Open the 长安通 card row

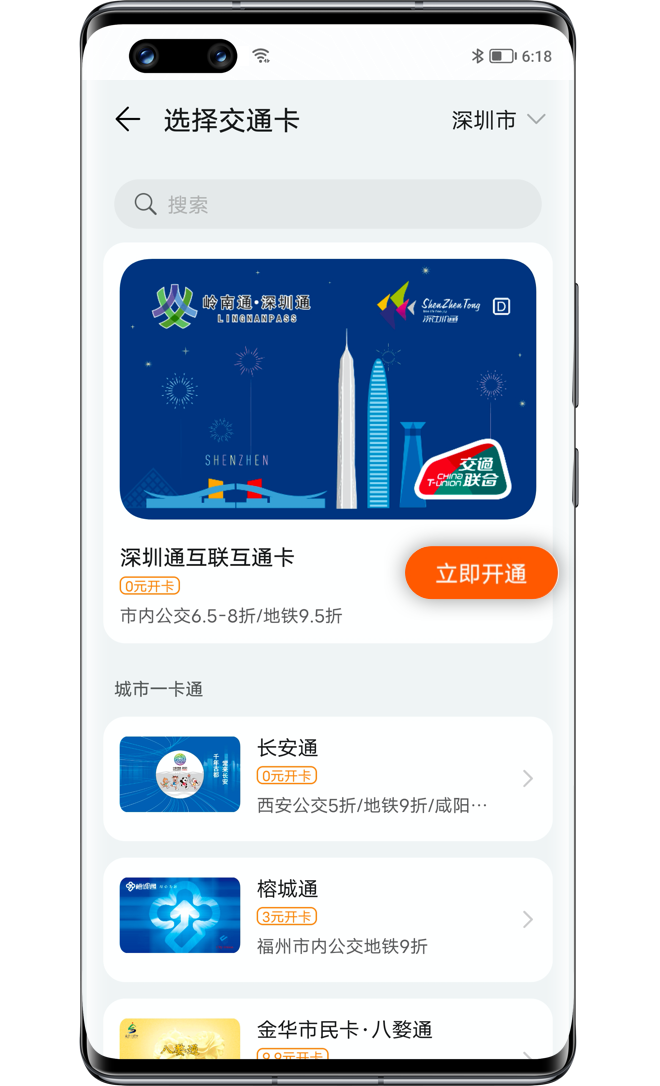tap(328, 778)
